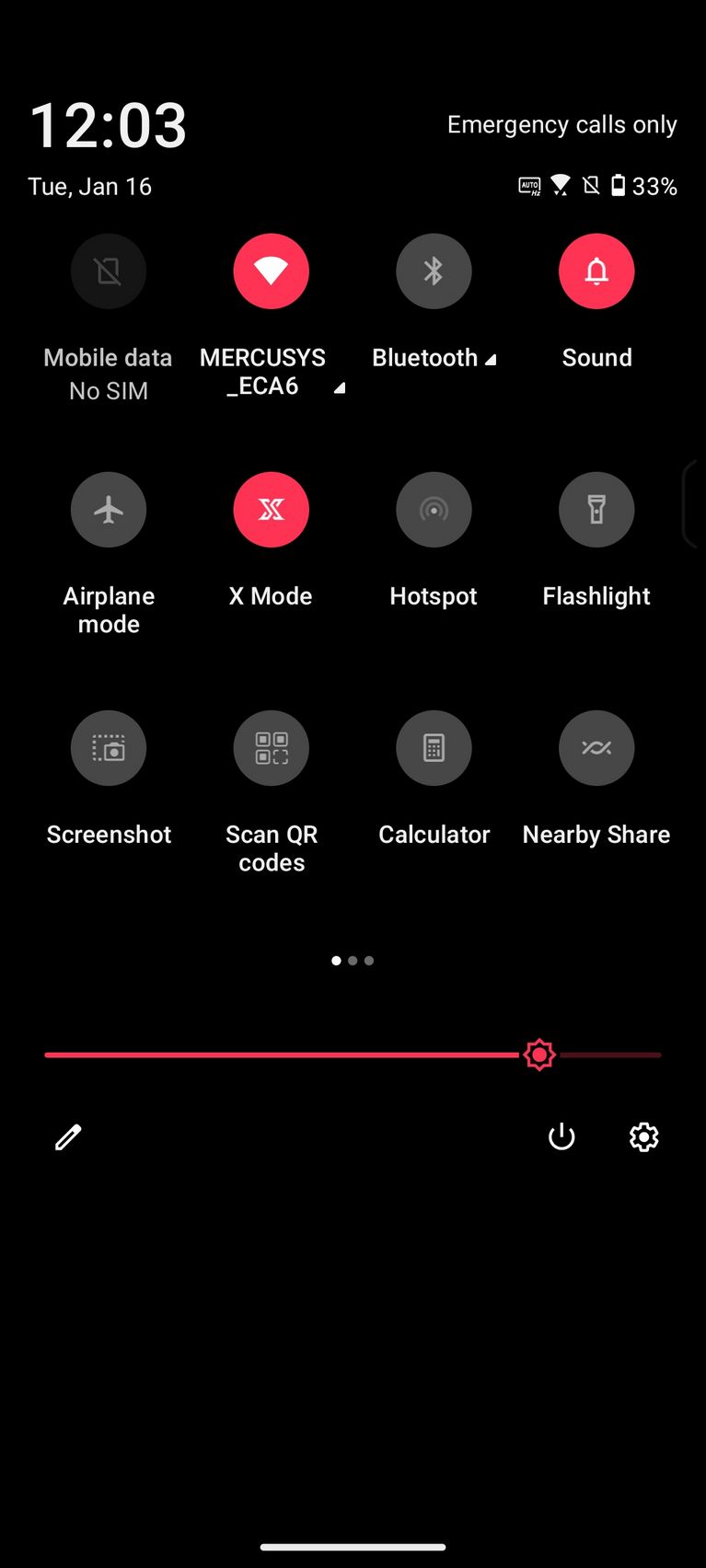The height and width of the screenshot is (1568, 706).
Task: Turn on Nearby Share
Action: coord(596,748)
